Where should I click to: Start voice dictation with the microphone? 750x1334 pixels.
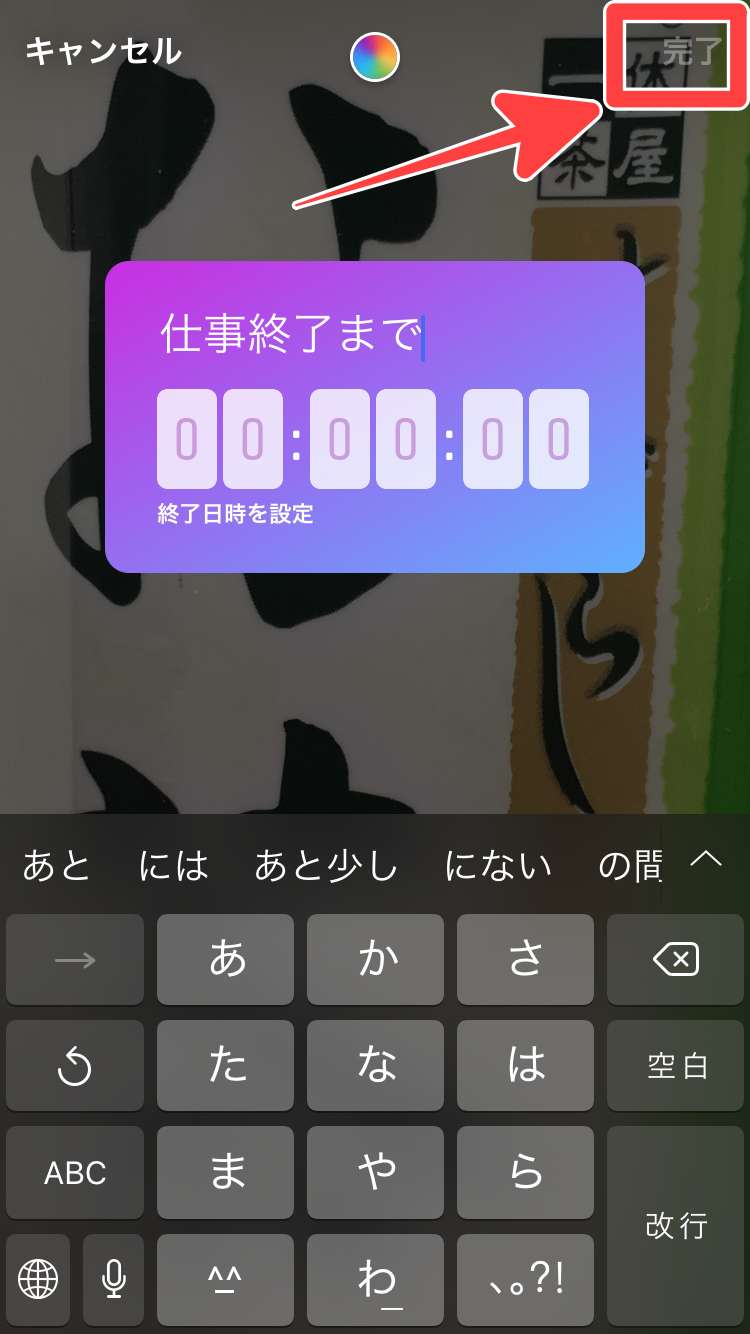coord(114,1278)
